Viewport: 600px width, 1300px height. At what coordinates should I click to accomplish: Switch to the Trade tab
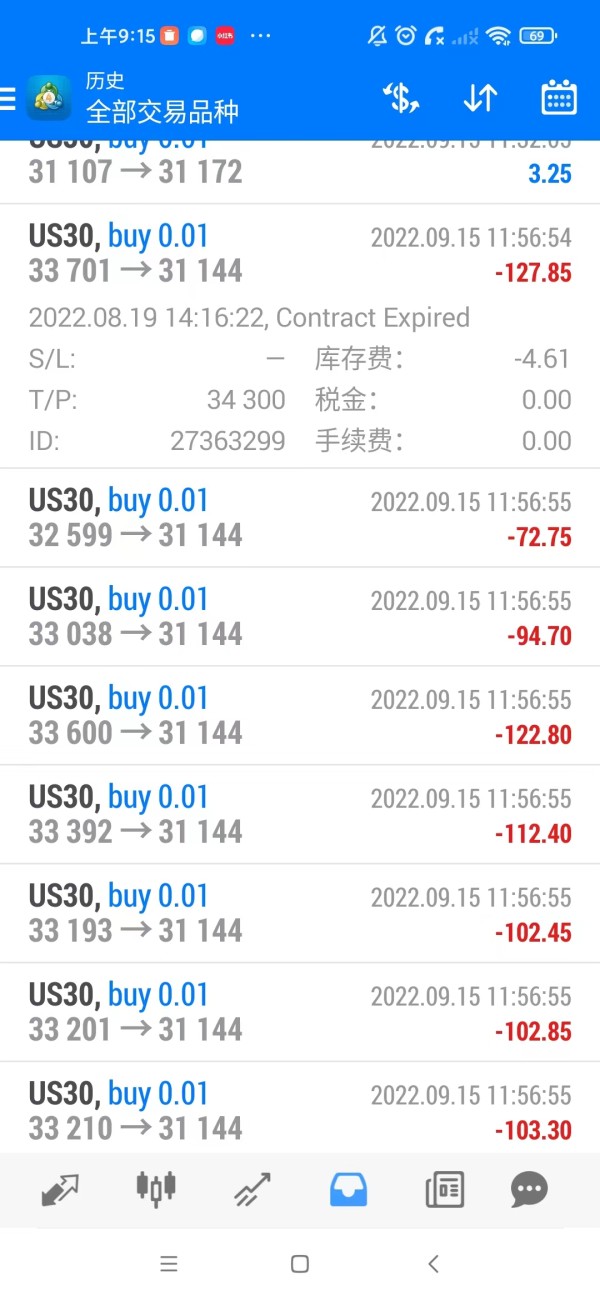pos(252,1189)
